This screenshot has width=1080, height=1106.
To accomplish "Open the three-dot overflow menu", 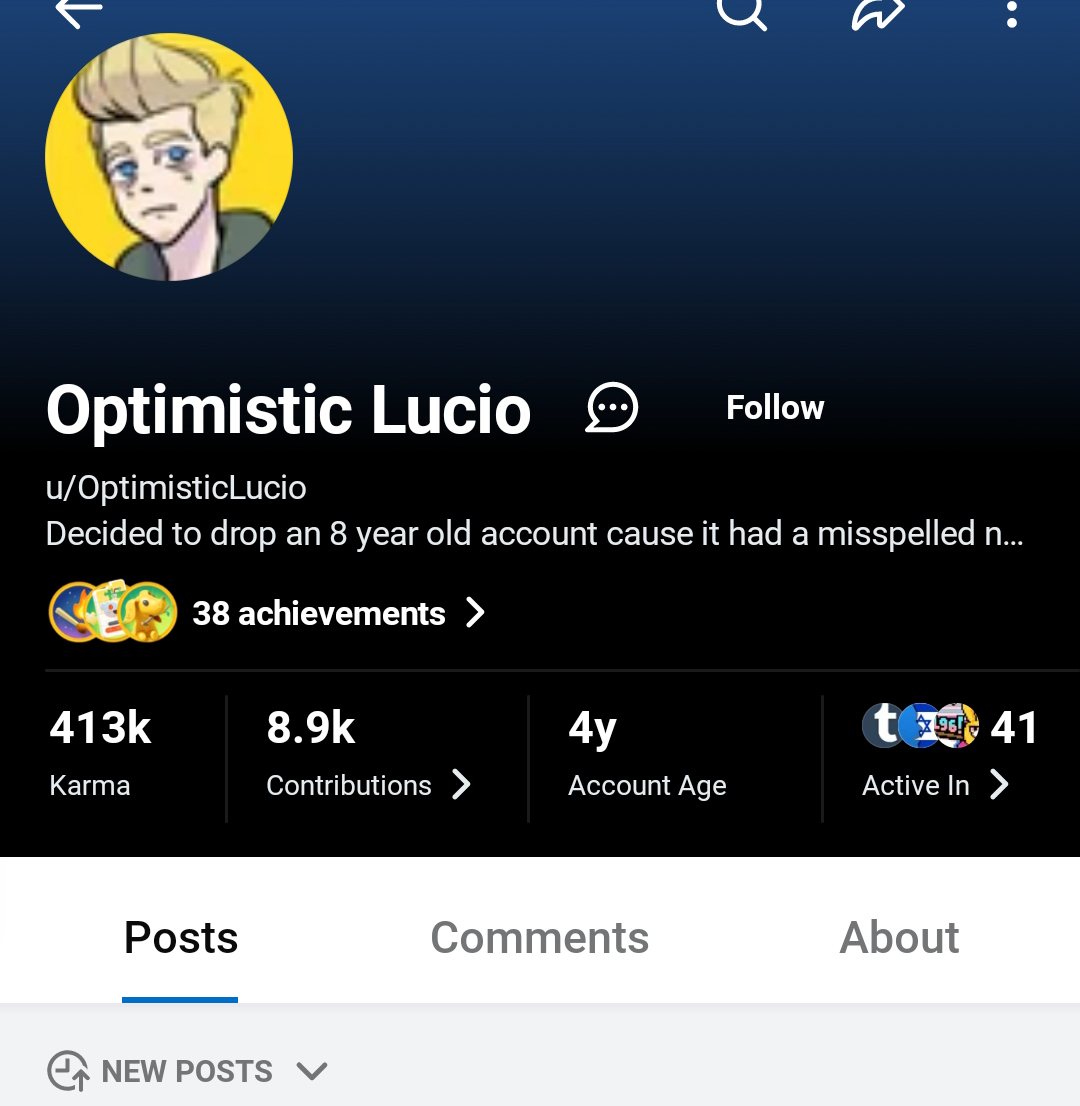I will [x=1011, y=12].
